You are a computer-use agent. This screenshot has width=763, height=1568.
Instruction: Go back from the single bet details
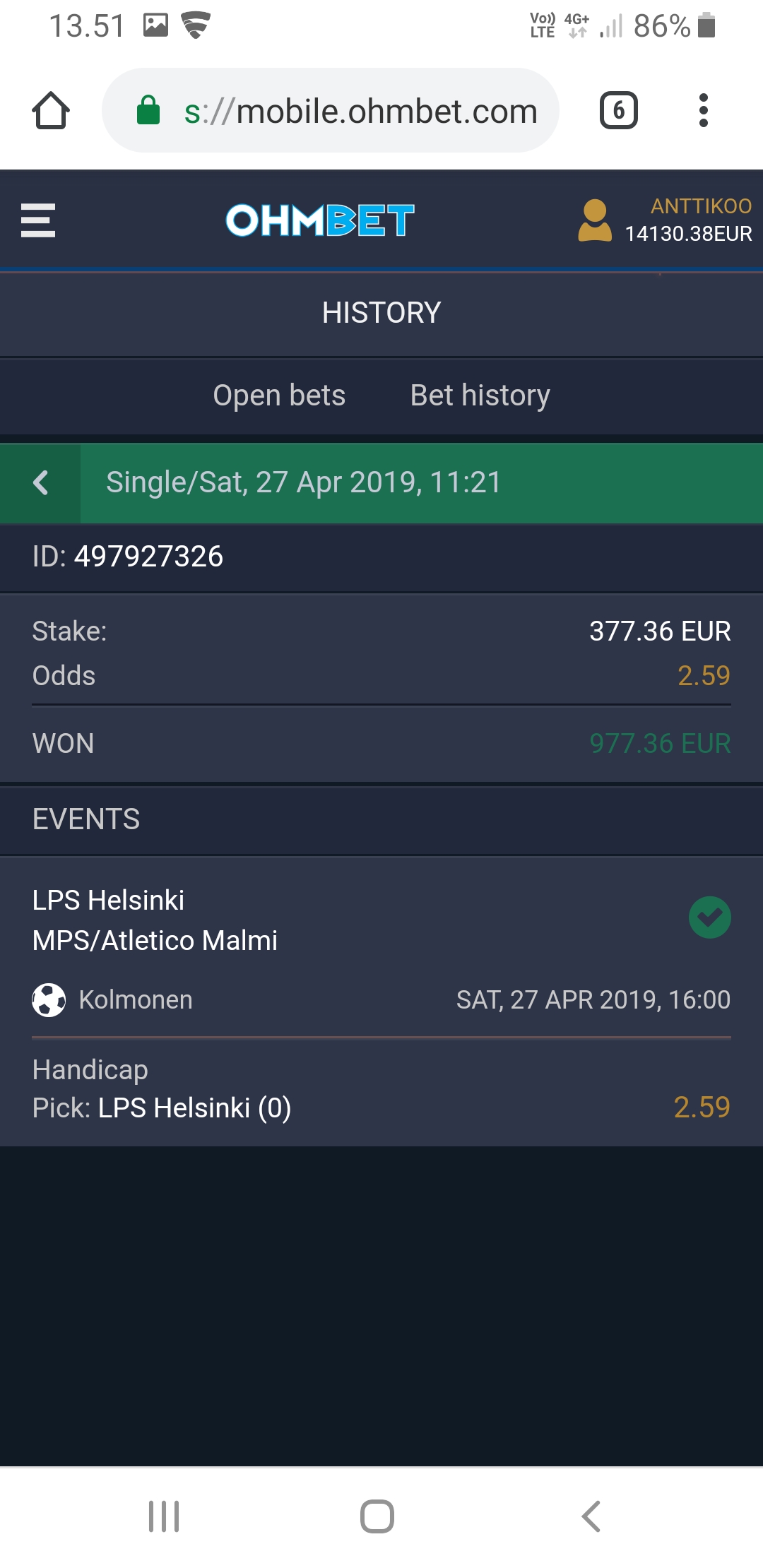[x=40, y=483]
